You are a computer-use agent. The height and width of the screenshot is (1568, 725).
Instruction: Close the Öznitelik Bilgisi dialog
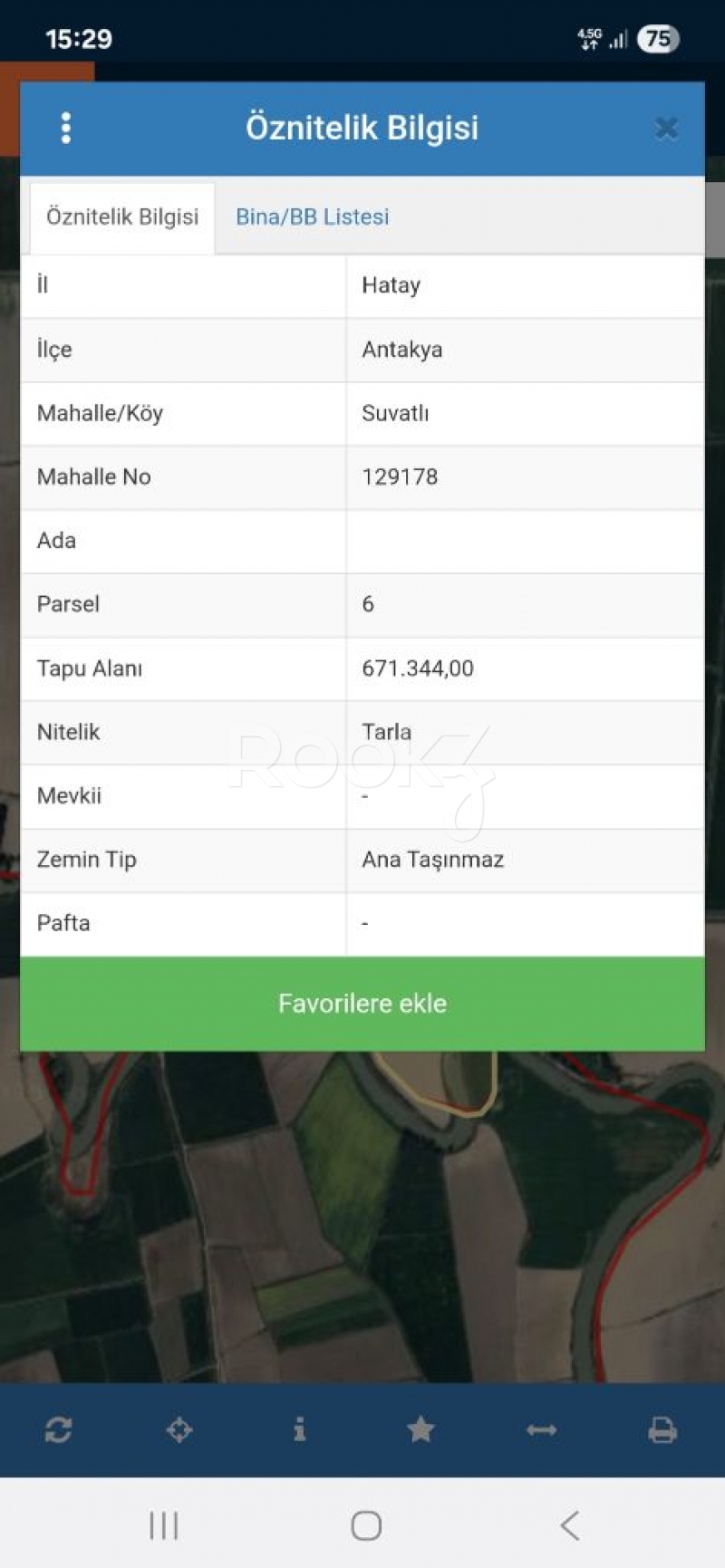(667, 129)
